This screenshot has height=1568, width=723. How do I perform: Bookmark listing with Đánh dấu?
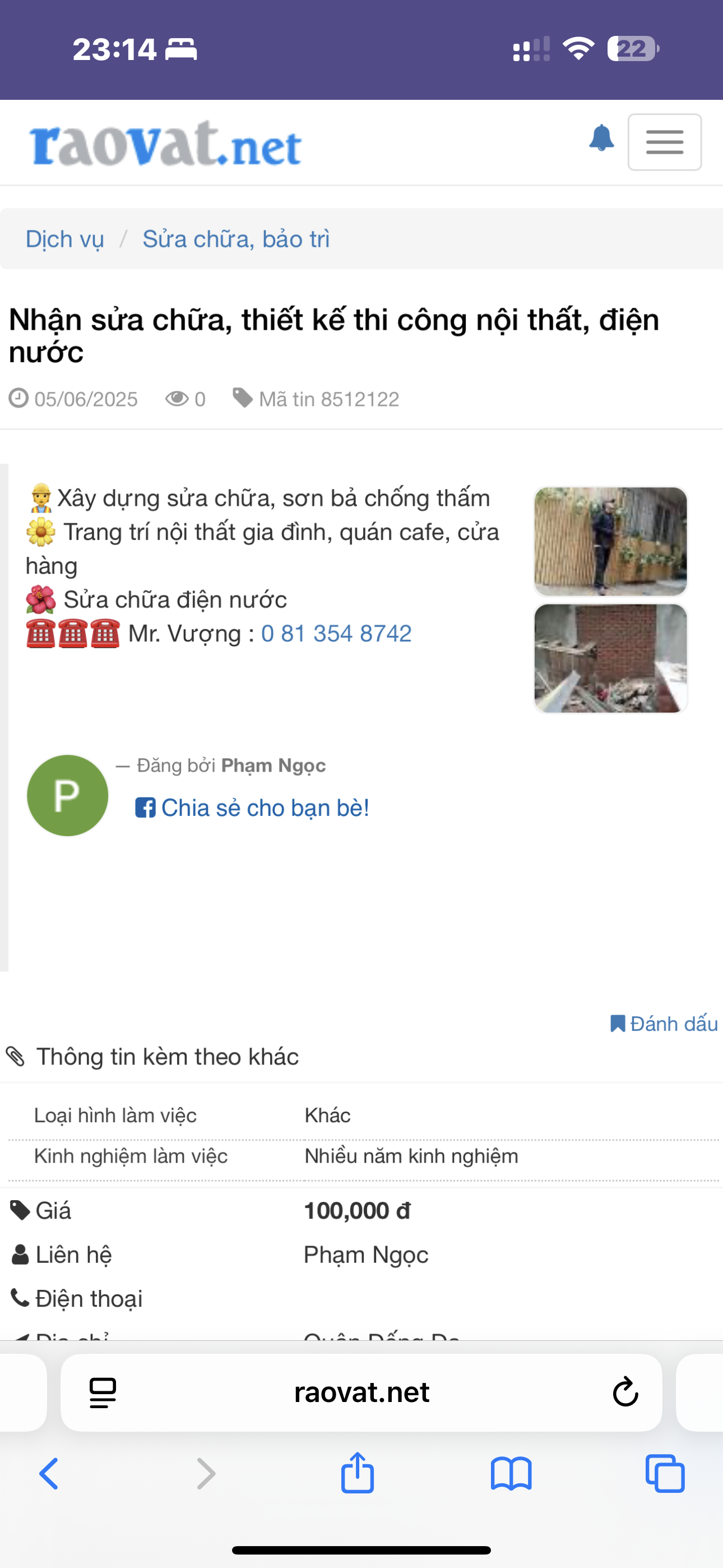664,1024
